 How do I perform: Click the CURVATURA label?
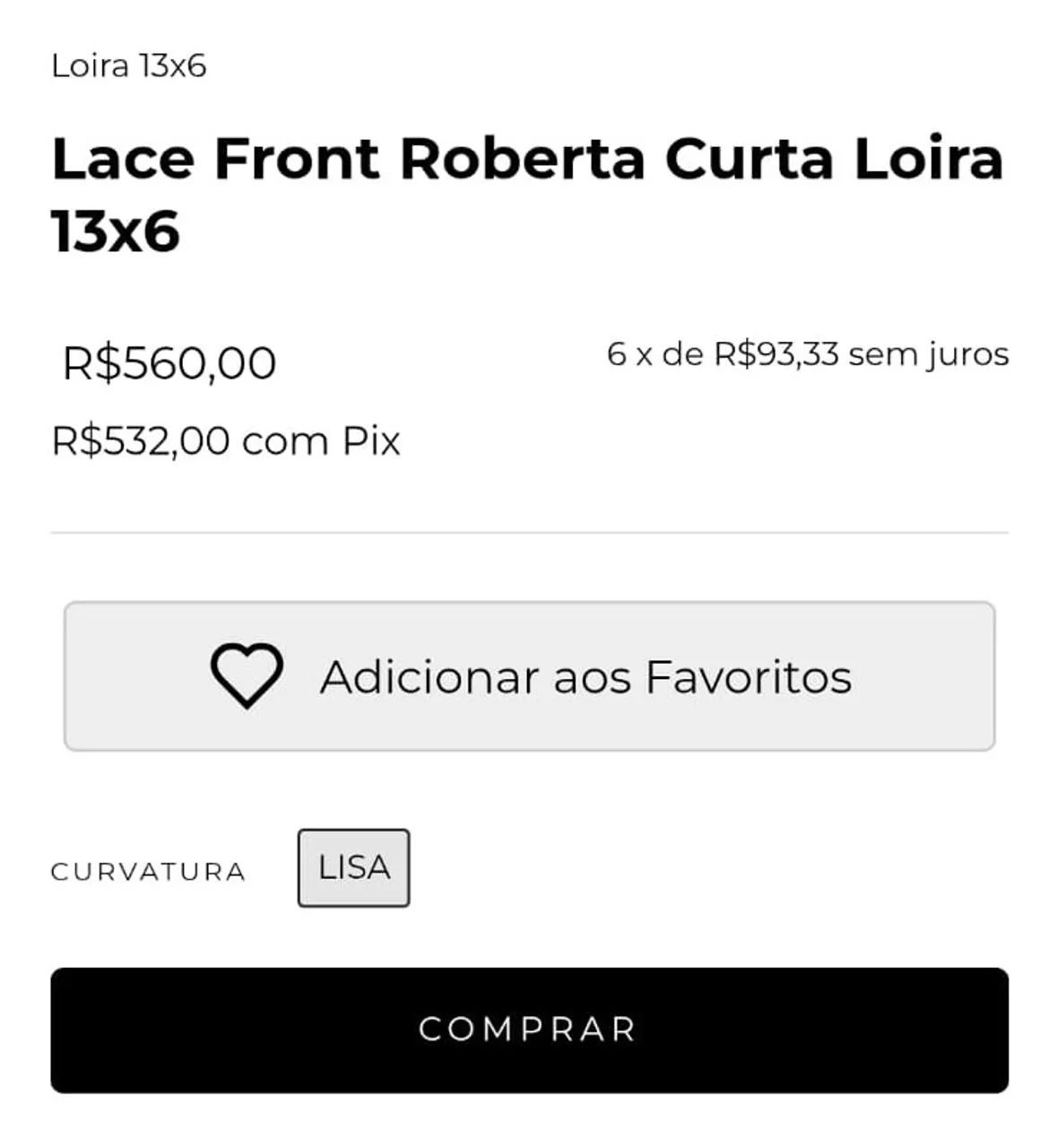(148, 870)
